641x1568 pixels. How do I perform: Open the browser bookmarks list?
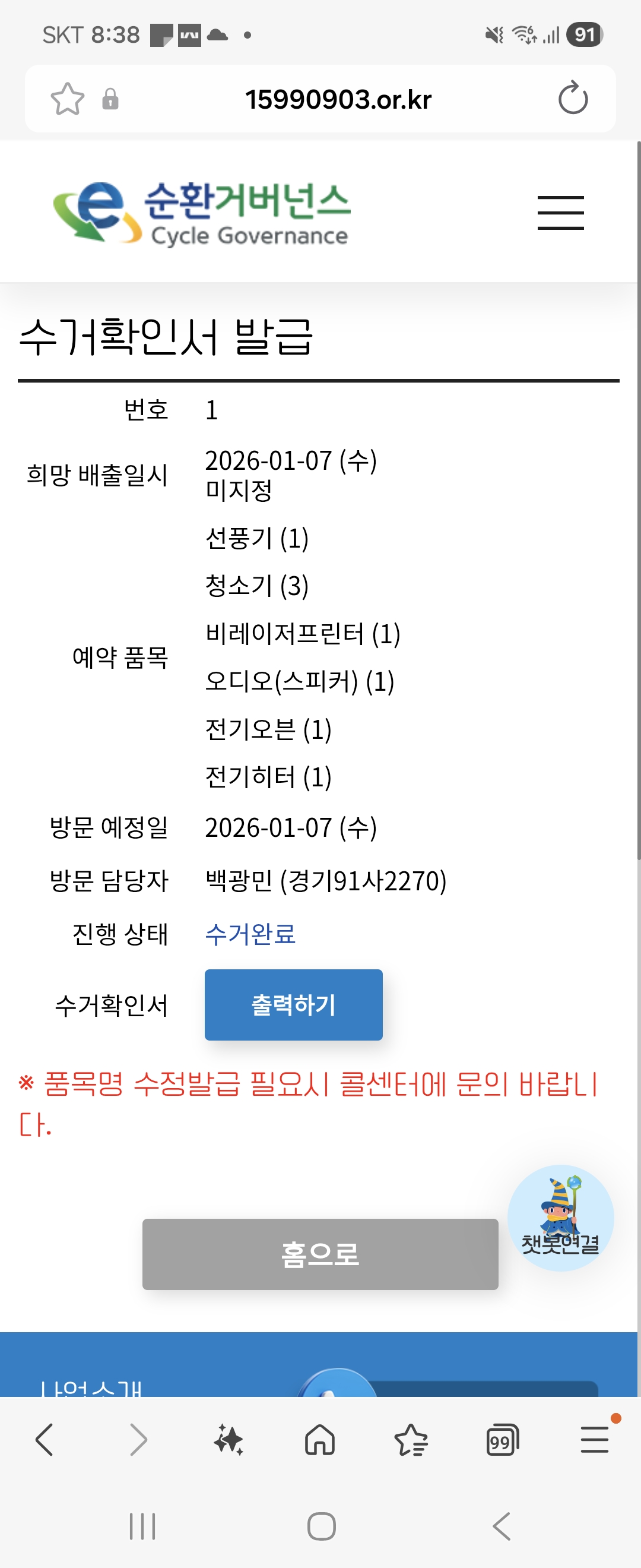(411, 1440)
